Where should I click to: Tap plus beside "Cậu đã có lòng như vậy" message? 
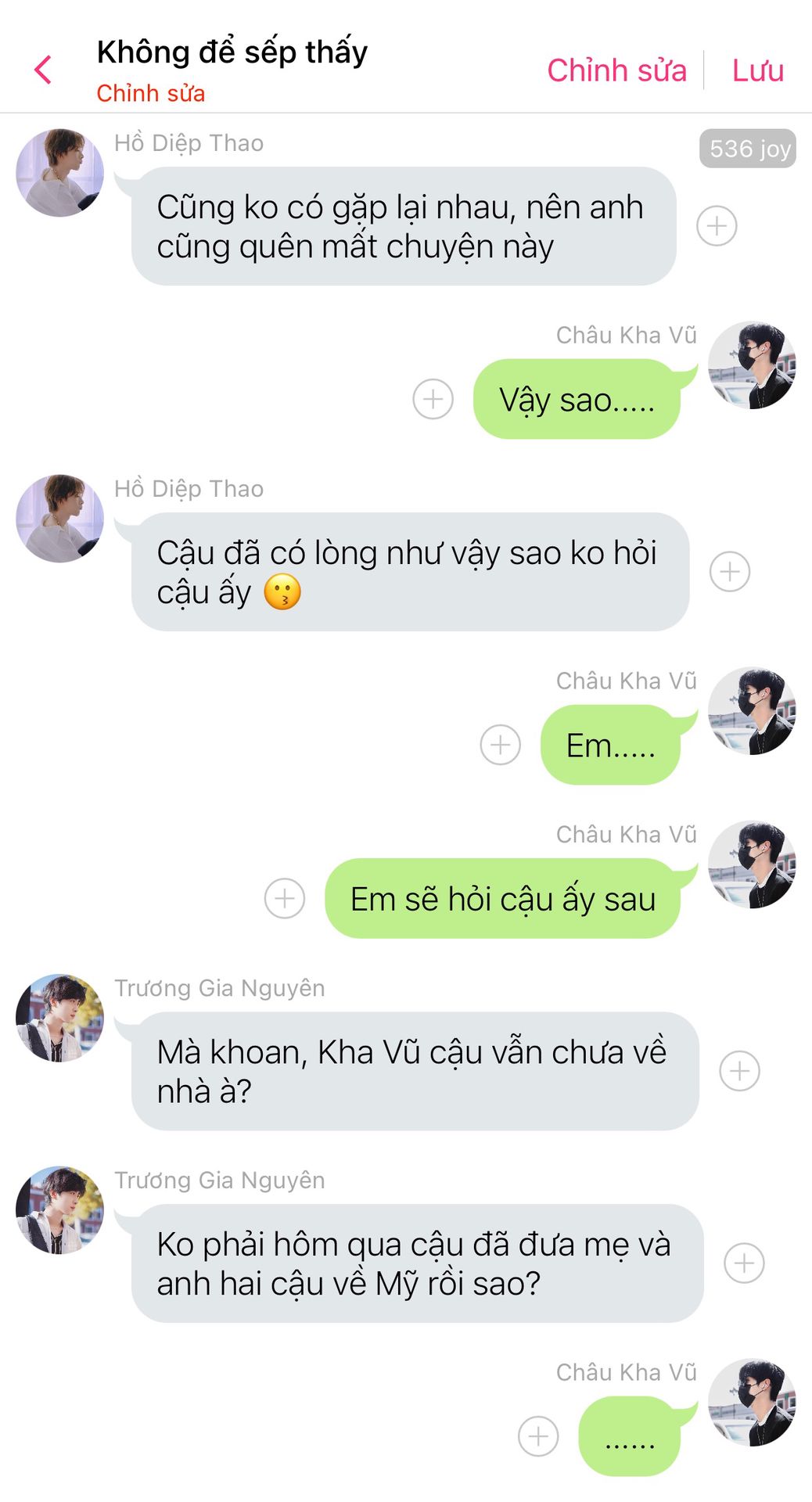tap(729, 572)
